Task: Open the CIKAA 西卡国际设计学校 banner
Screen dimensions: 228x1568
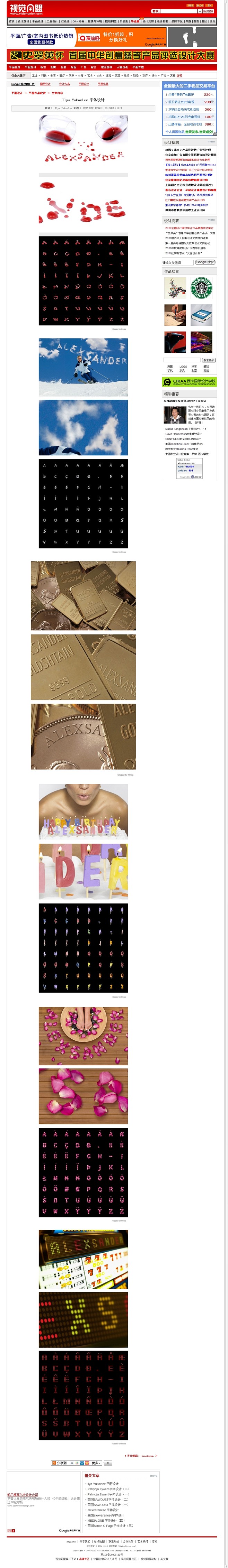Action: click(189, 382)
